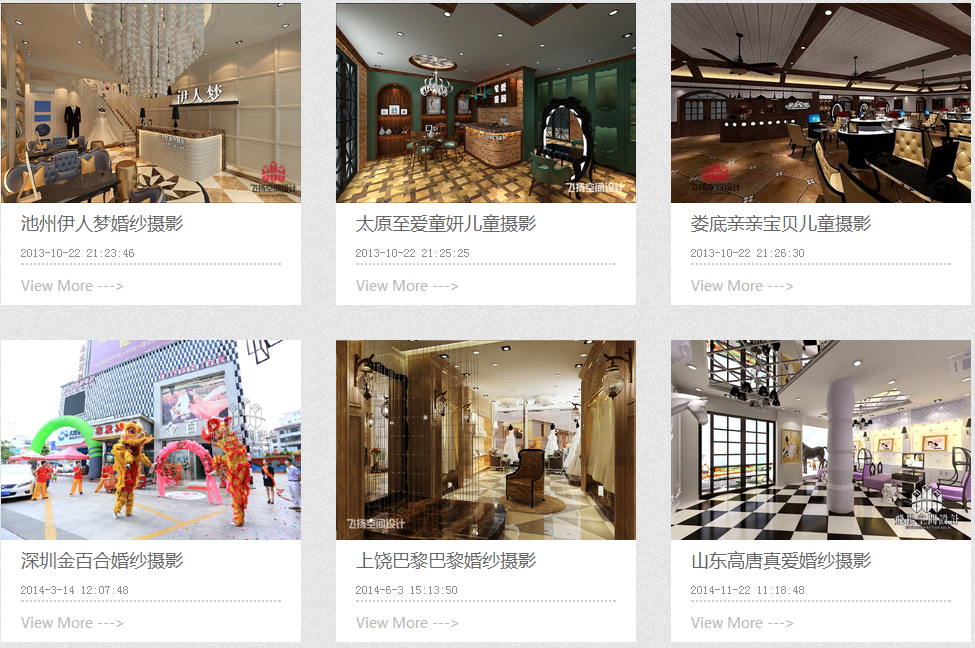Open the 池州伊人梦婚纱摄影 photo tile
975x648 pixels.
pyautogui.click(x=150, y=102)
